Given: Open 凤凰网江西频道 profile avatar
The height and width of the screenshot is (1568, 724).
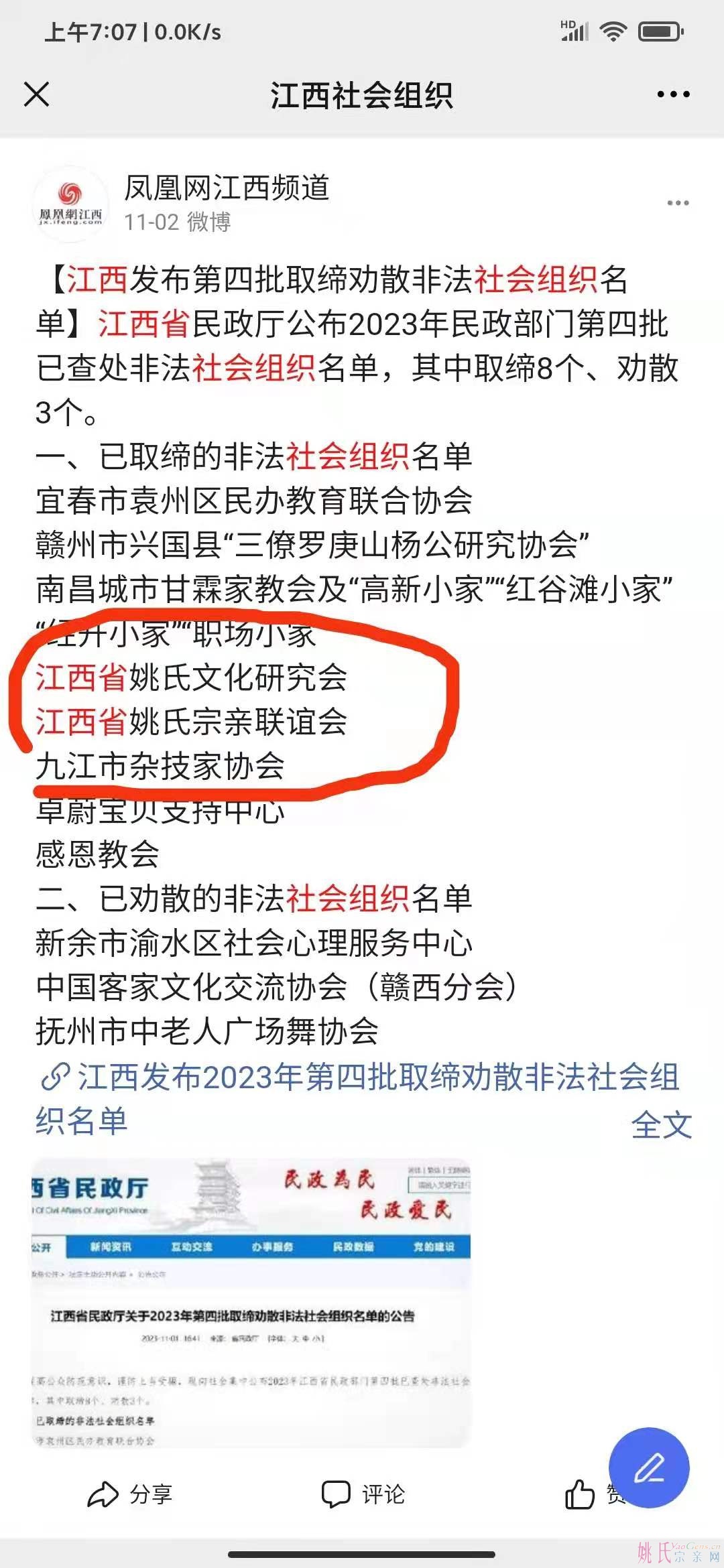Looking at the screenshot, I should coord(70,203).
